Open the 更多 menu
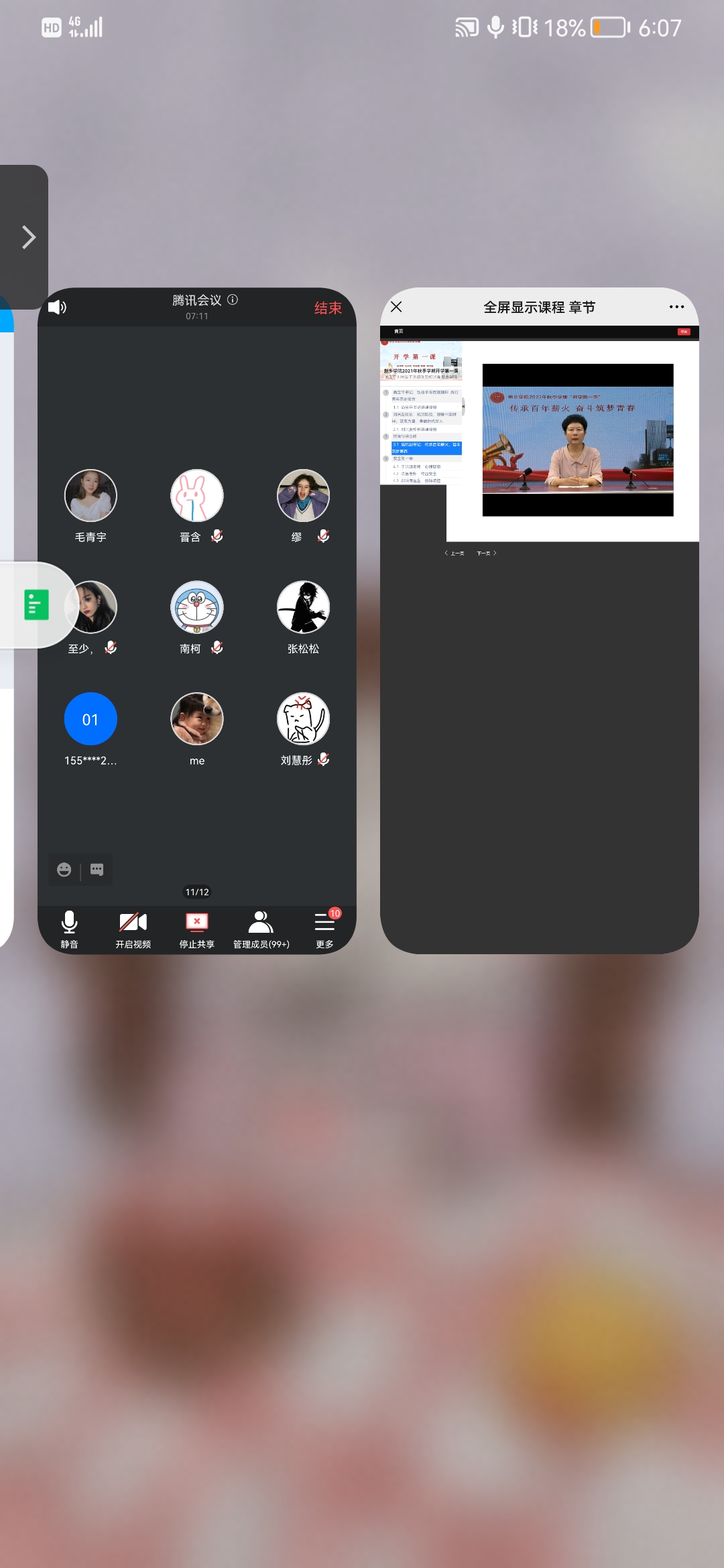The height and width of the screenshot is (1568, 724). tap(324, 929)
